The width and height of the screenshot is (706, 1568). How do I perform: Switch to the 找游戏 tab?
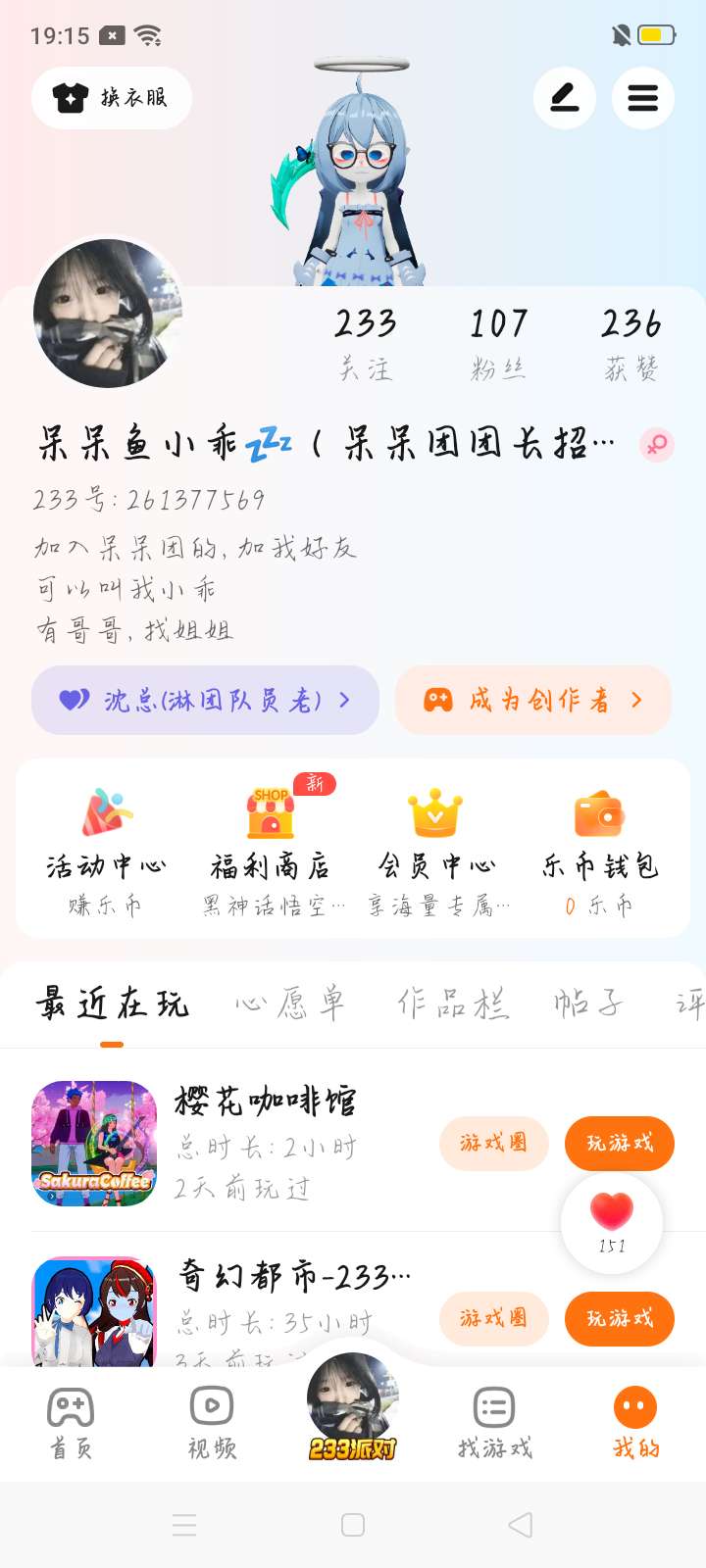(x=494, y=1424)
